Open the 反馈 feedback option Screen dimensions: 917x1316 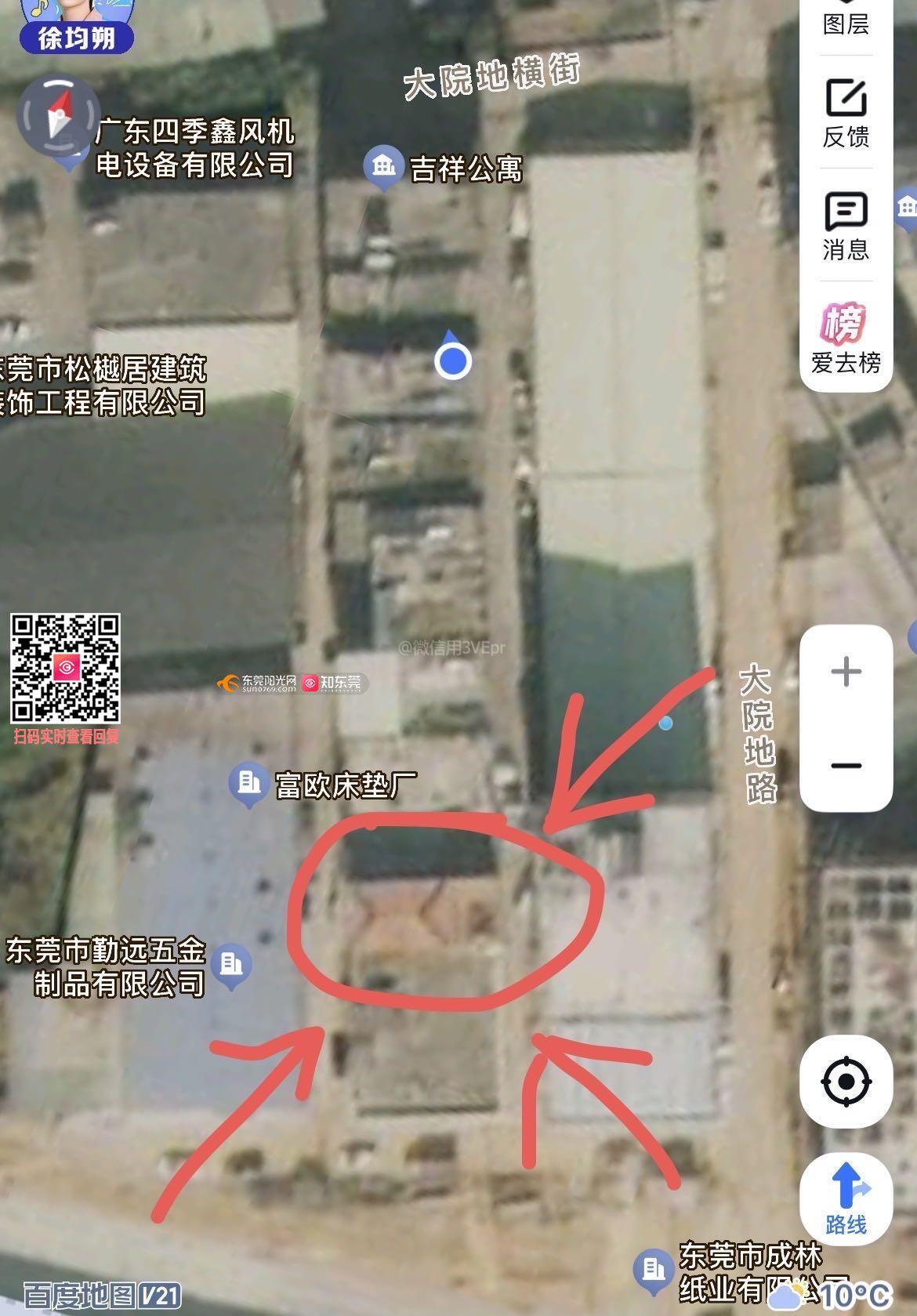(846, 113)
